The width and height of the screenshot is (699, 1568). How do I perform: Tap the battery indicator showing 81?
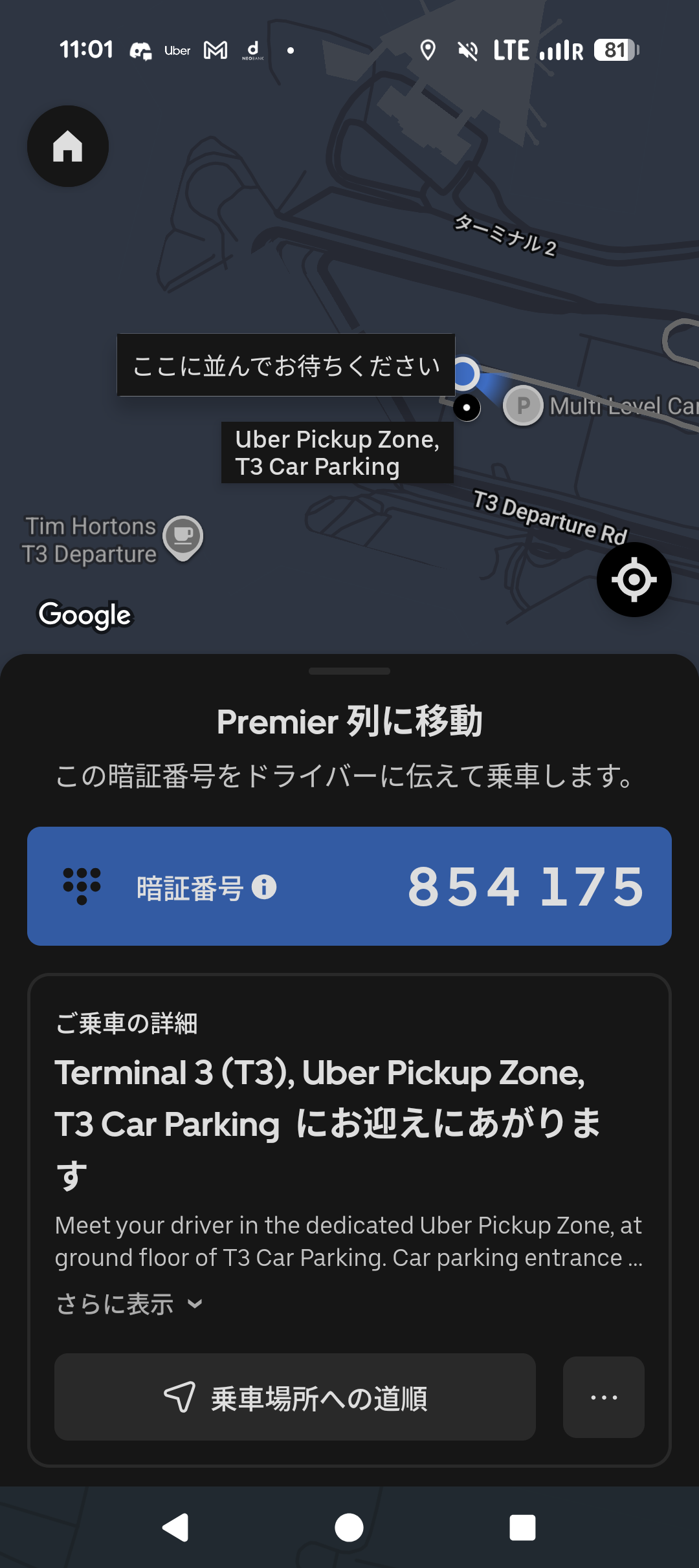[x=616, y=50]
